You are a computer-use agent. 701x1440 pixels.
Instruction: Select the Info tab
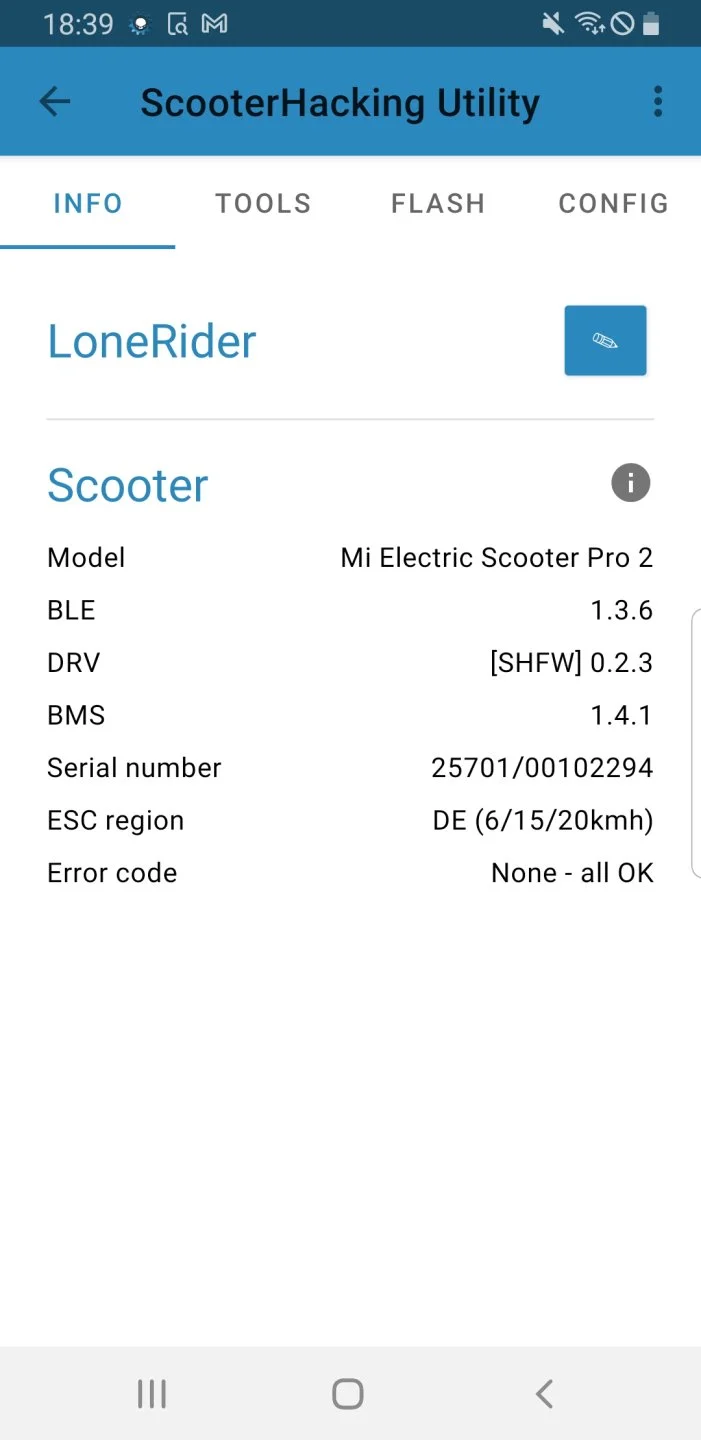tap(88, 204)
